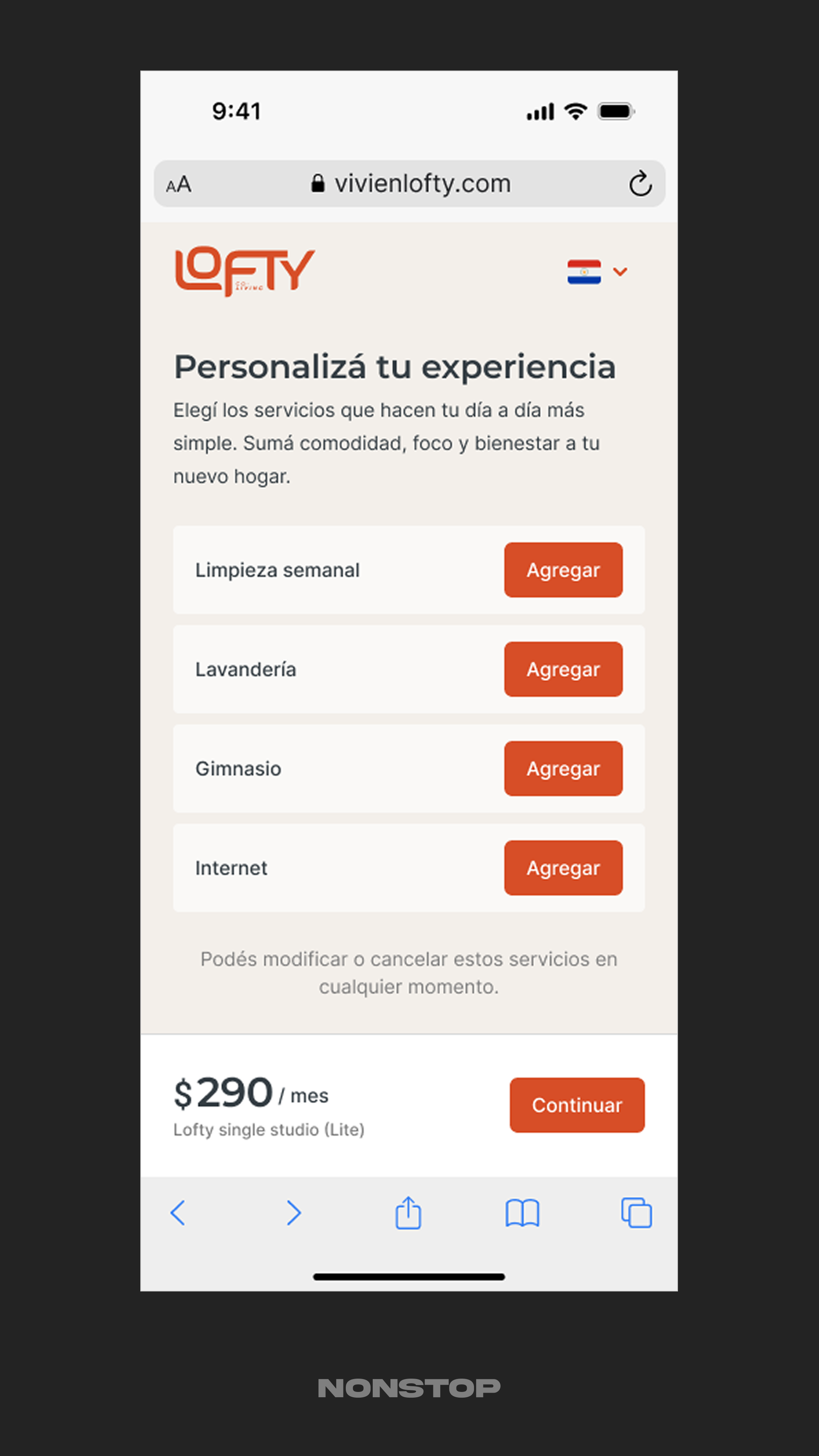
Task: Tap the Lofty logo
Action: point(245,271)
